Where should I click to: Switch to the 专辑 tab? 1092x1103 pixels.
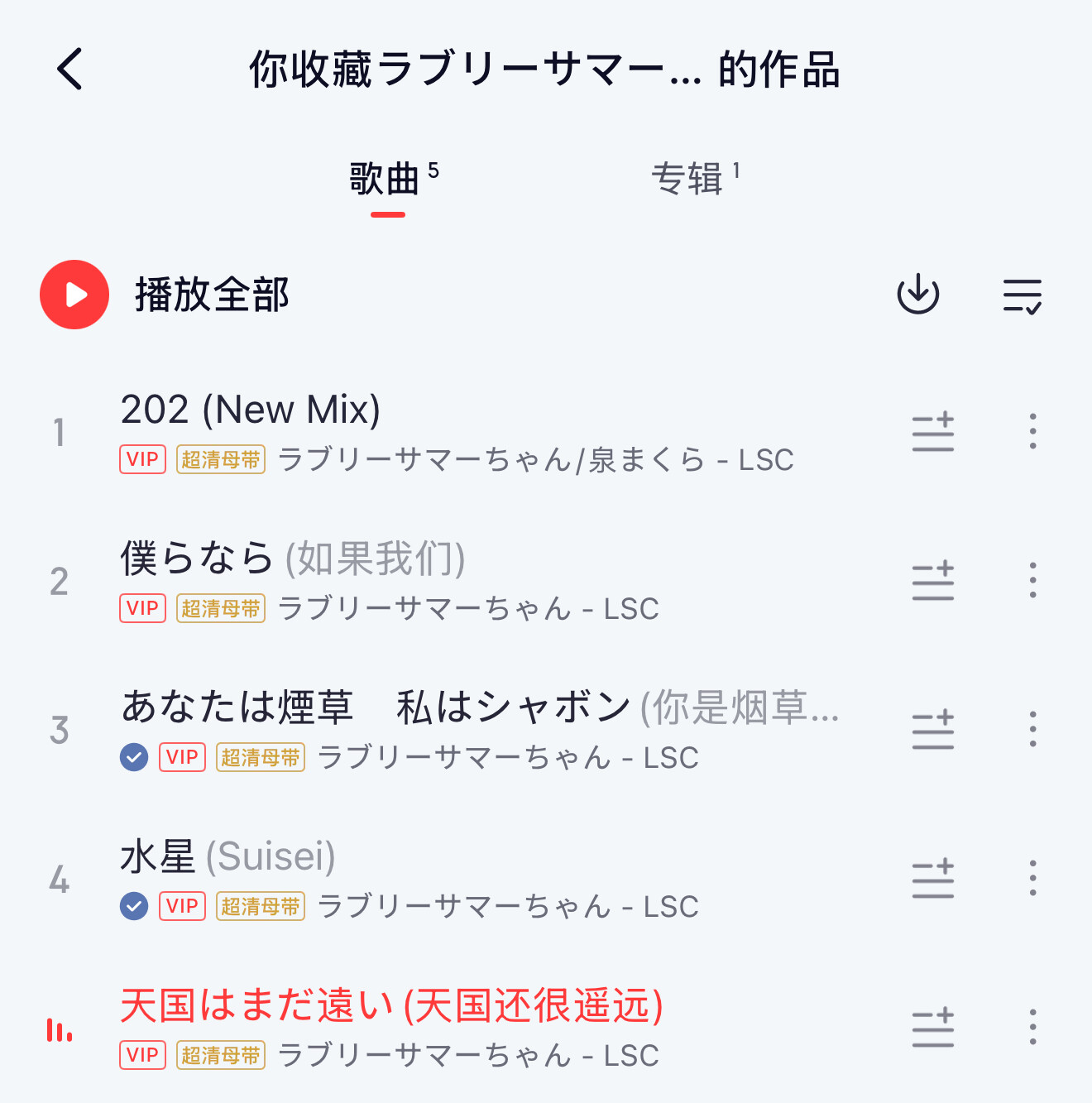(688, 179)
